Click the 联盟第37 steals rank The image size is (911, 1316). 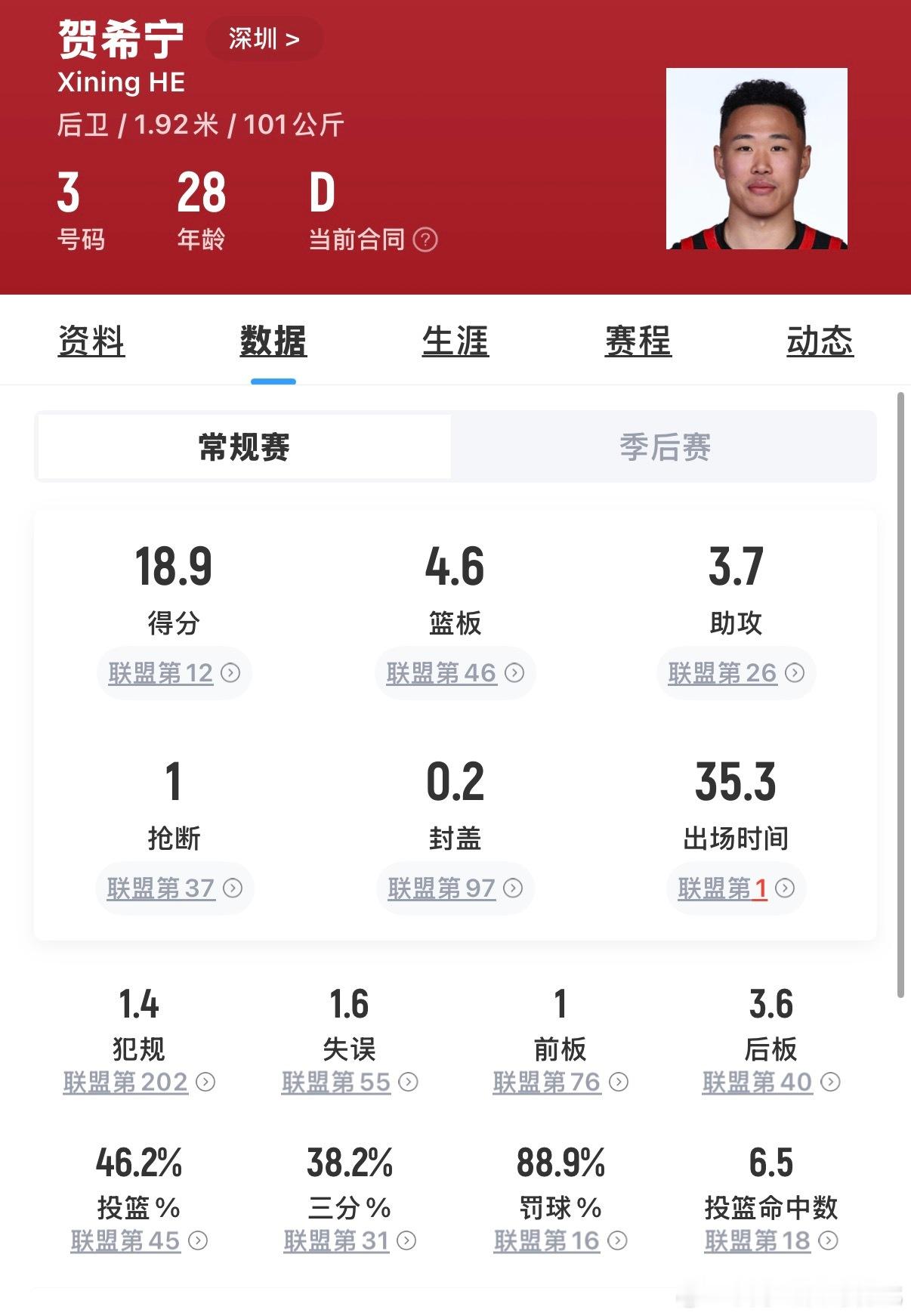(x=161, y=888)
